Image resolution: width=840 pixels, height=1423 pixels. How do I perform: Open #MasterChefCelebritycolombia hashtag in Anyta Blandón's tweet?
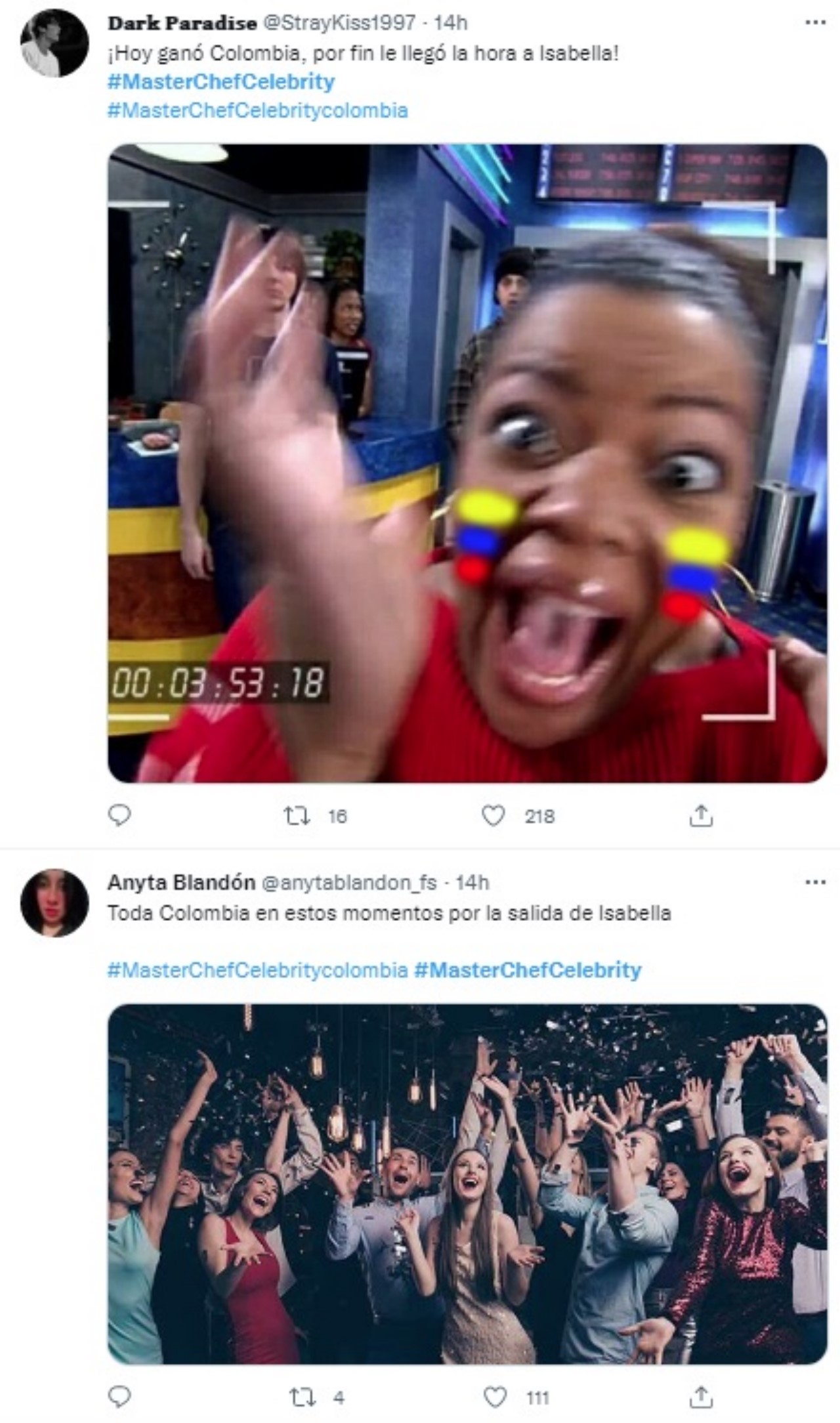(257, 970)
